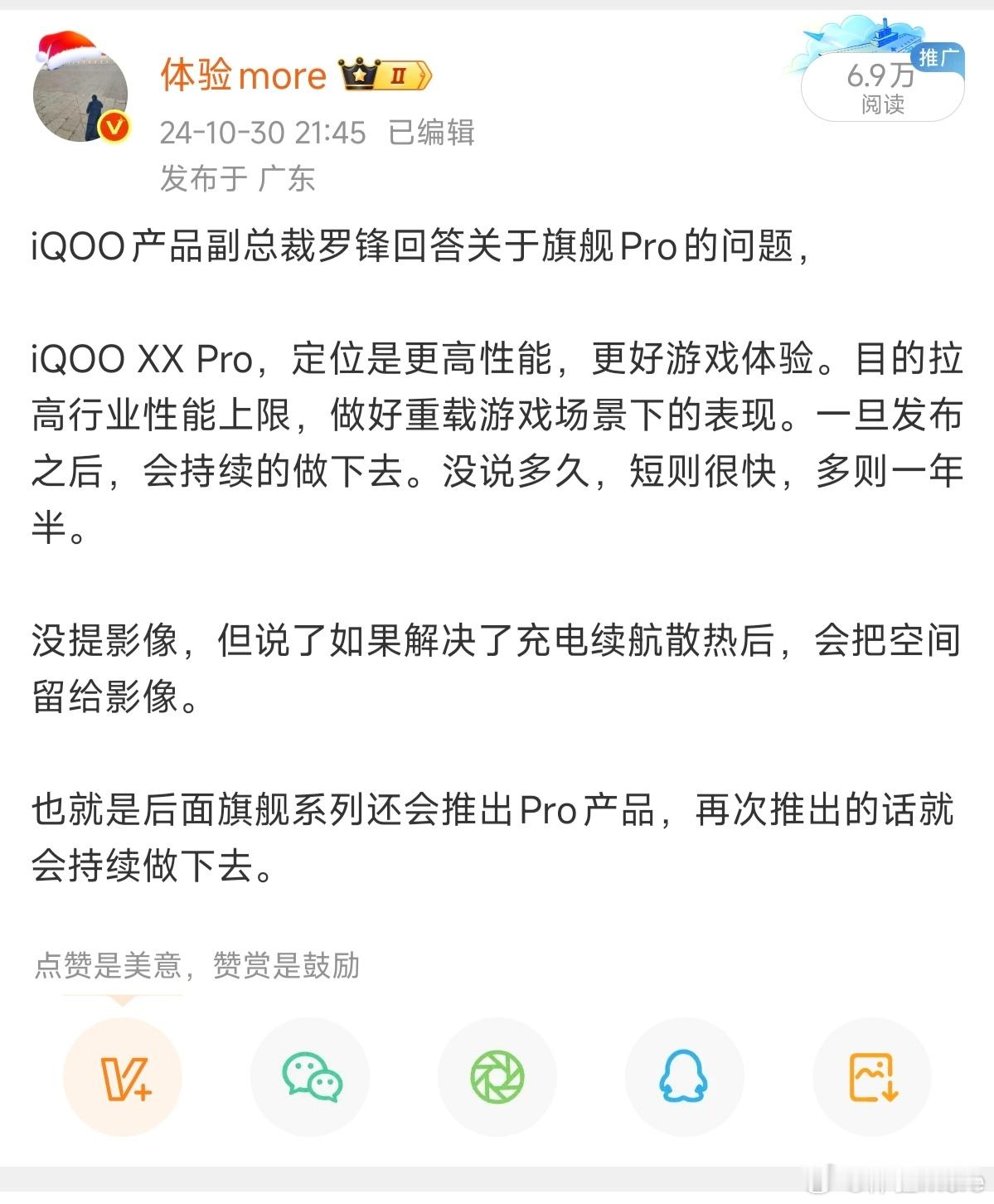The height and width of the screenshot is (1204, 994).
Task: Click the 已编辑 edited label
Action: pos(430,133)
